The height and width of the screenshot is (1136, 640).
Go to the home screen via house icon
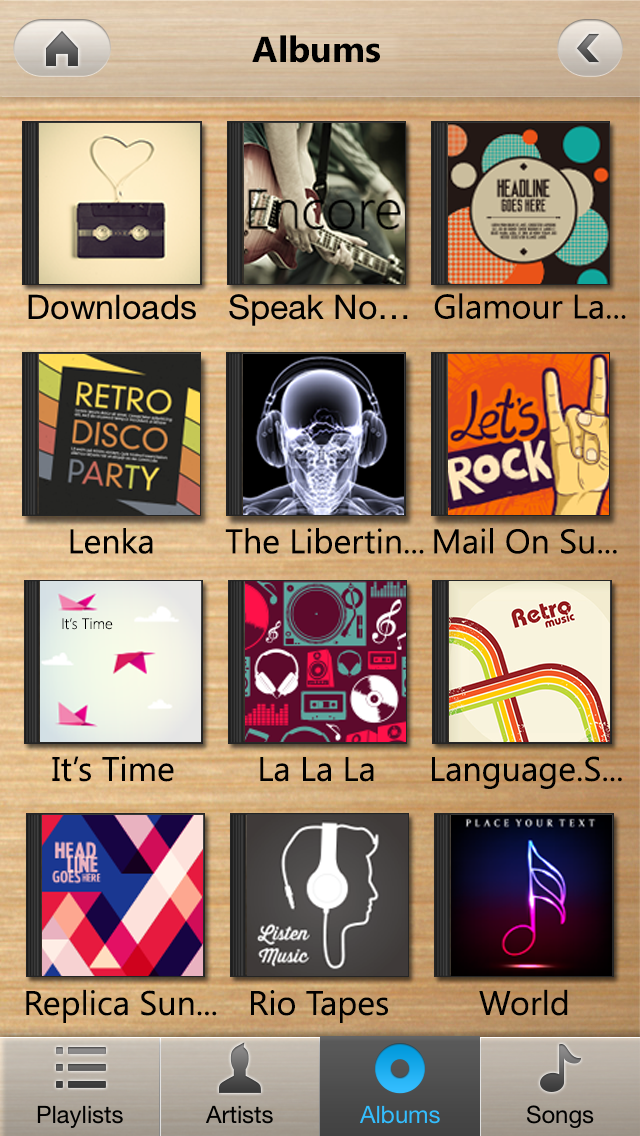pos(62,49)
